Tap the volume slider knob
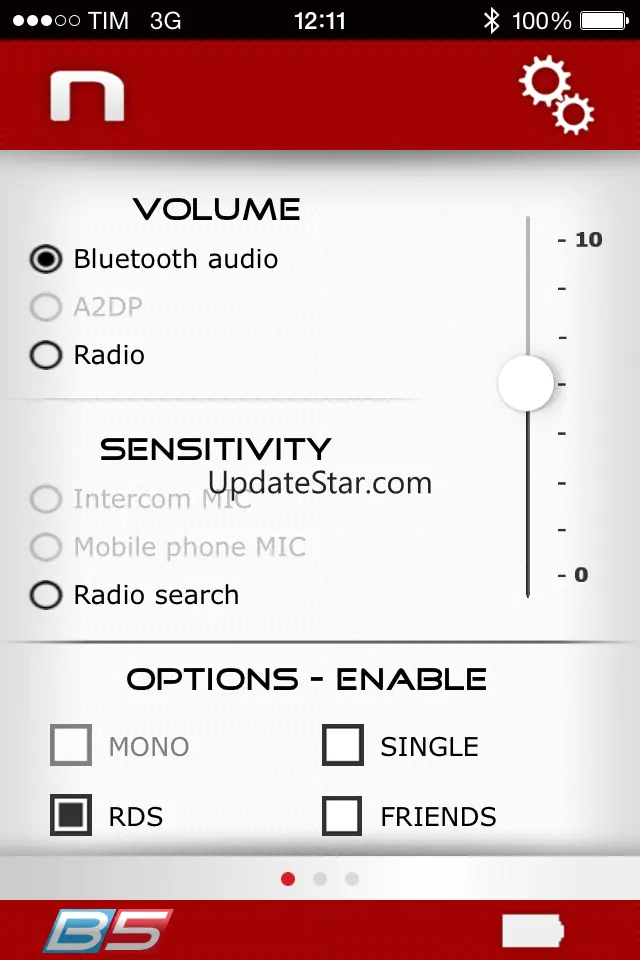 point(526,383)
